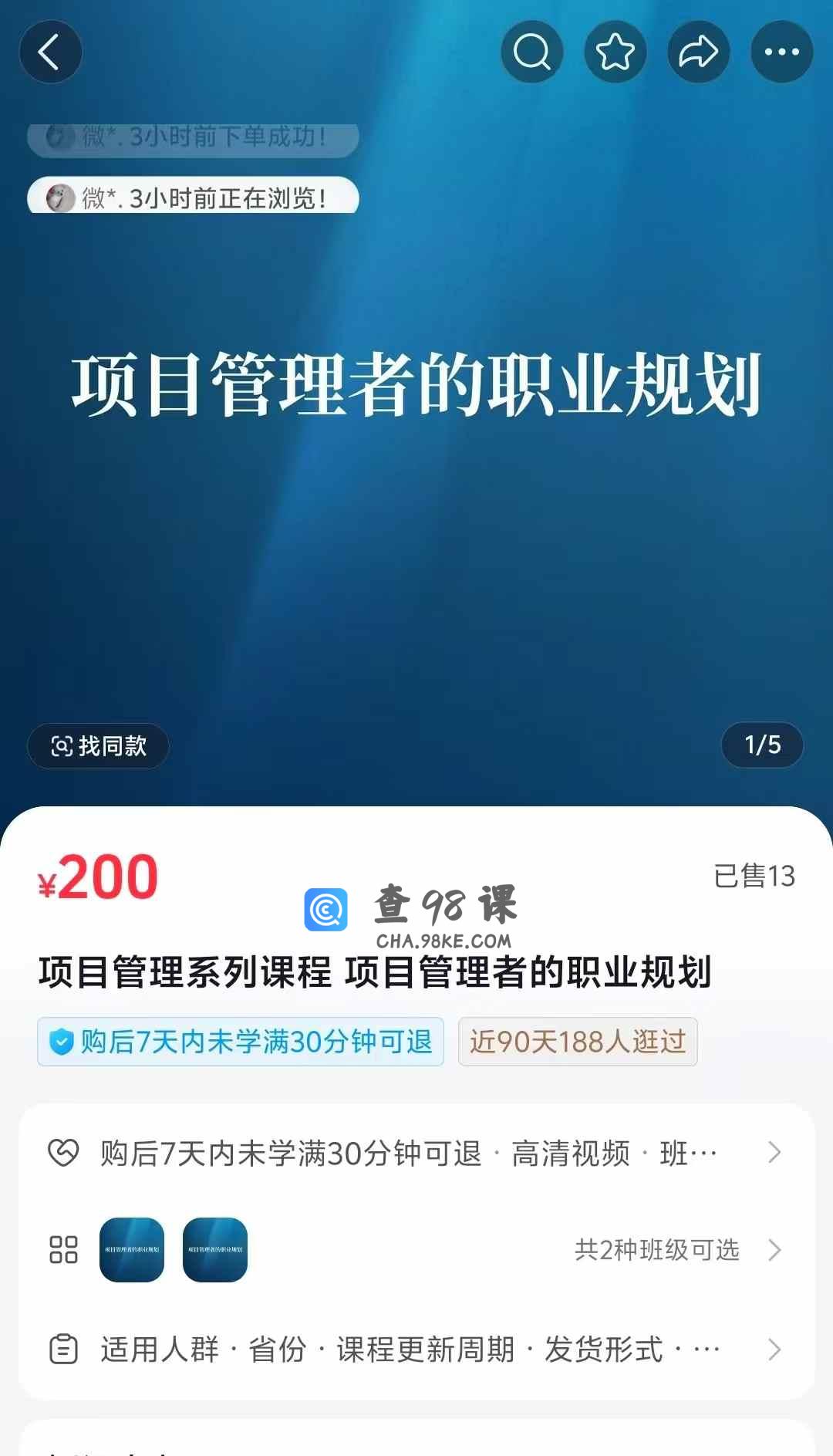833x1456 pixels.
Task: Go back using the top-left arrow
Action: 51,52
